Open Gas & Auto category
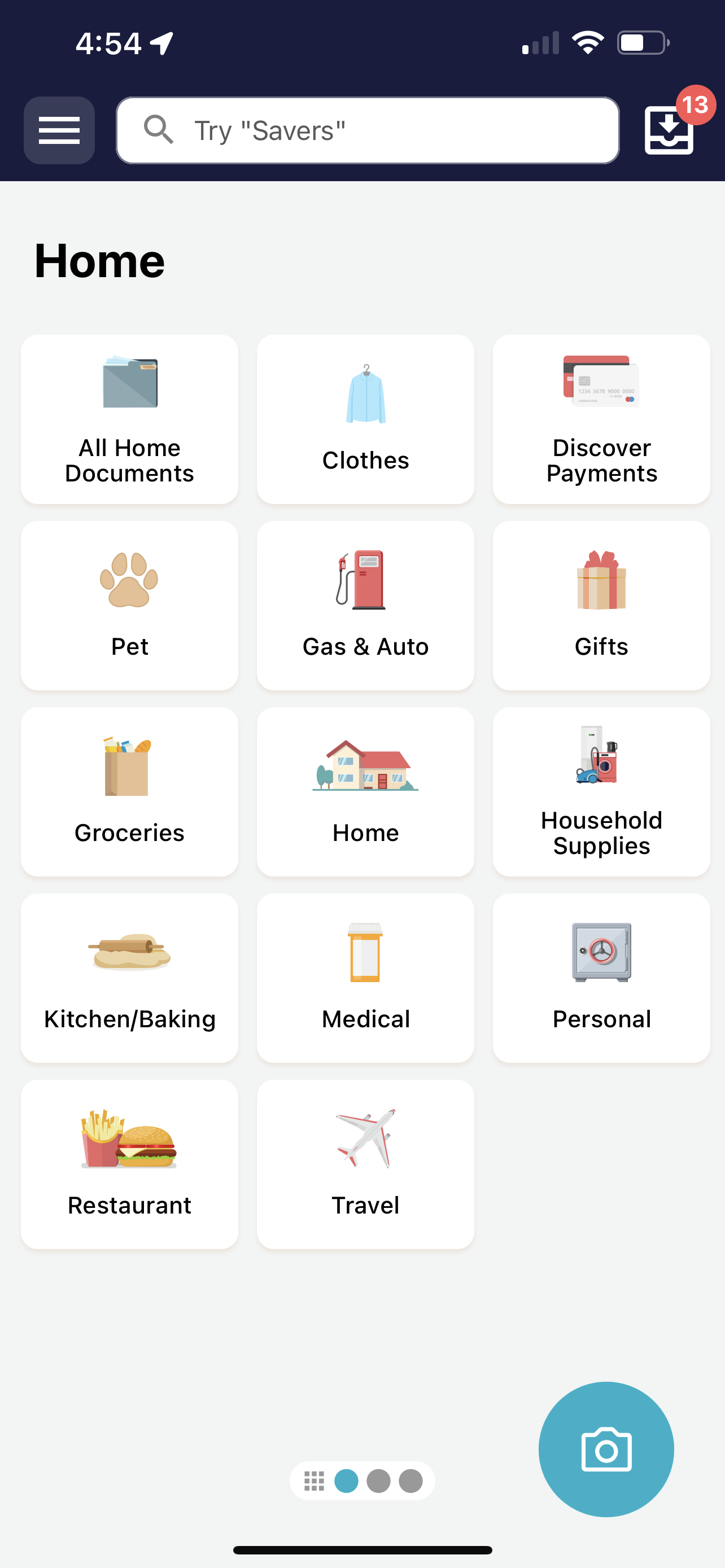The image size is (725, 1568). [x=365, y=606]
